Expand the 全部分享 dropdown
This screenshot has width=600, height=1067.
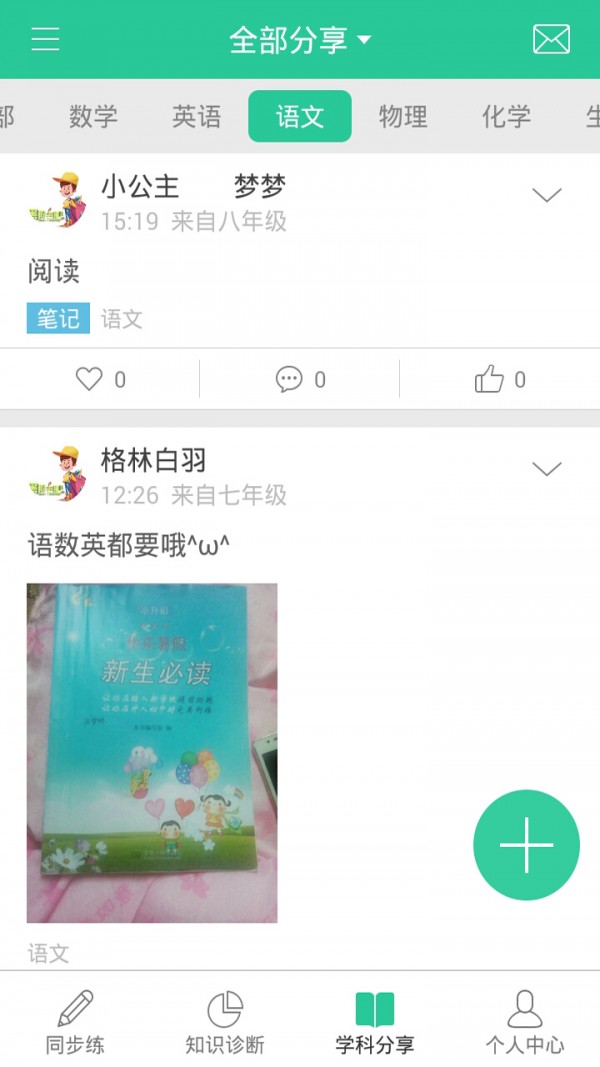299,40
